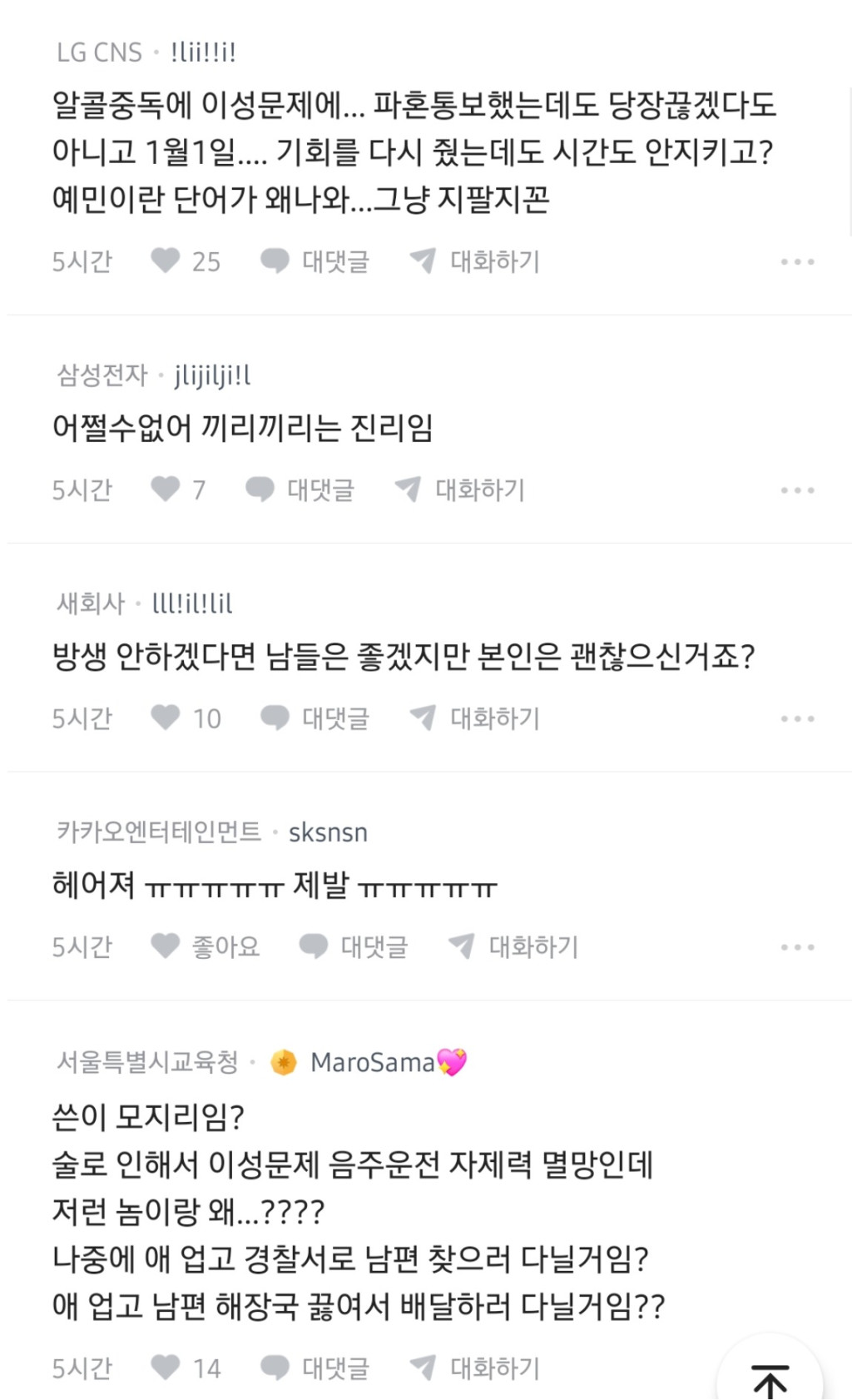
Task: Tap 대댓글 under the 삼성전자 comment
Action: (x=300, y=489)
